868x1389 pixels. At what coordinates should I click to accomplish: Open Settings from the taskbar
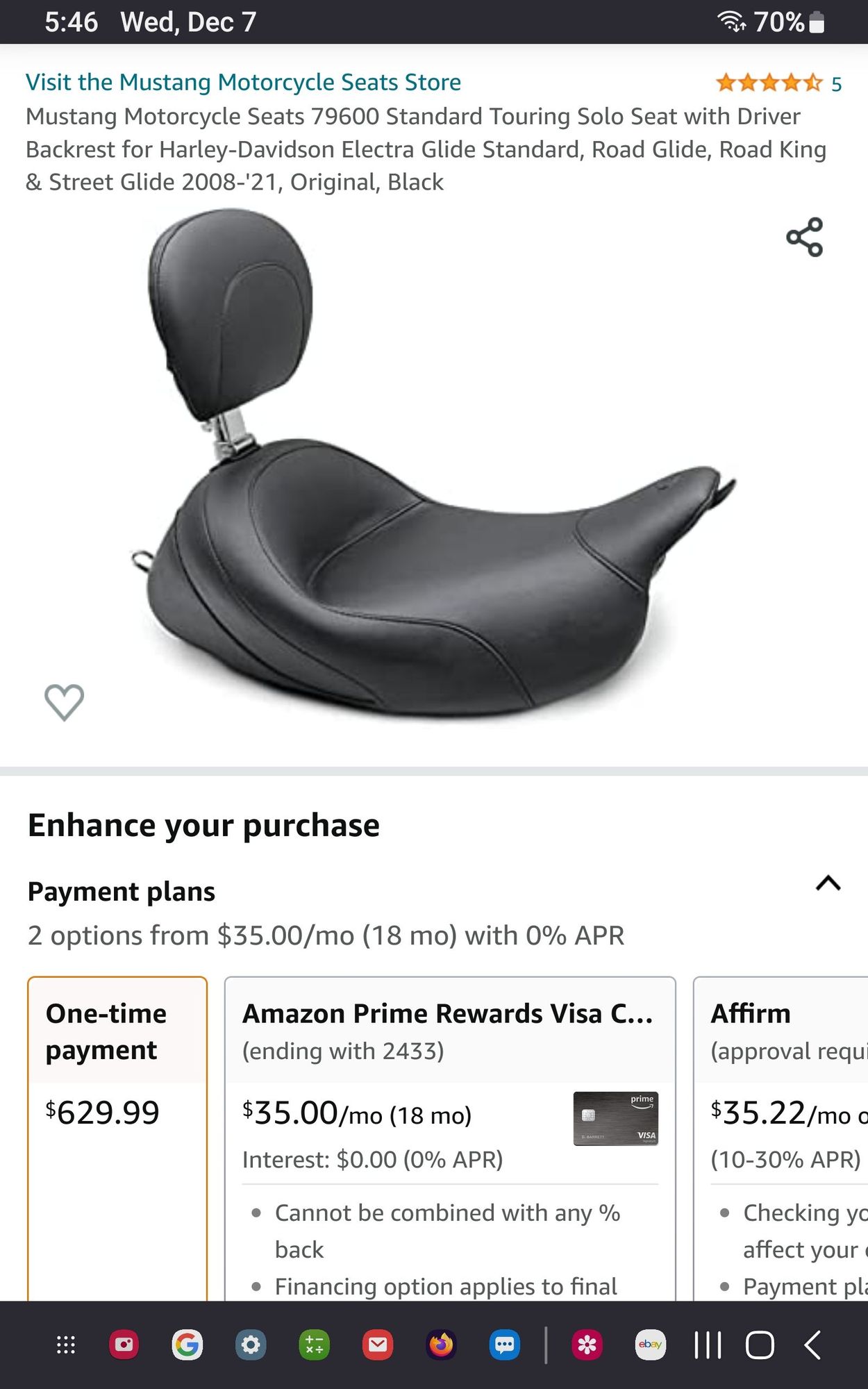click(x=251, y=1345)
